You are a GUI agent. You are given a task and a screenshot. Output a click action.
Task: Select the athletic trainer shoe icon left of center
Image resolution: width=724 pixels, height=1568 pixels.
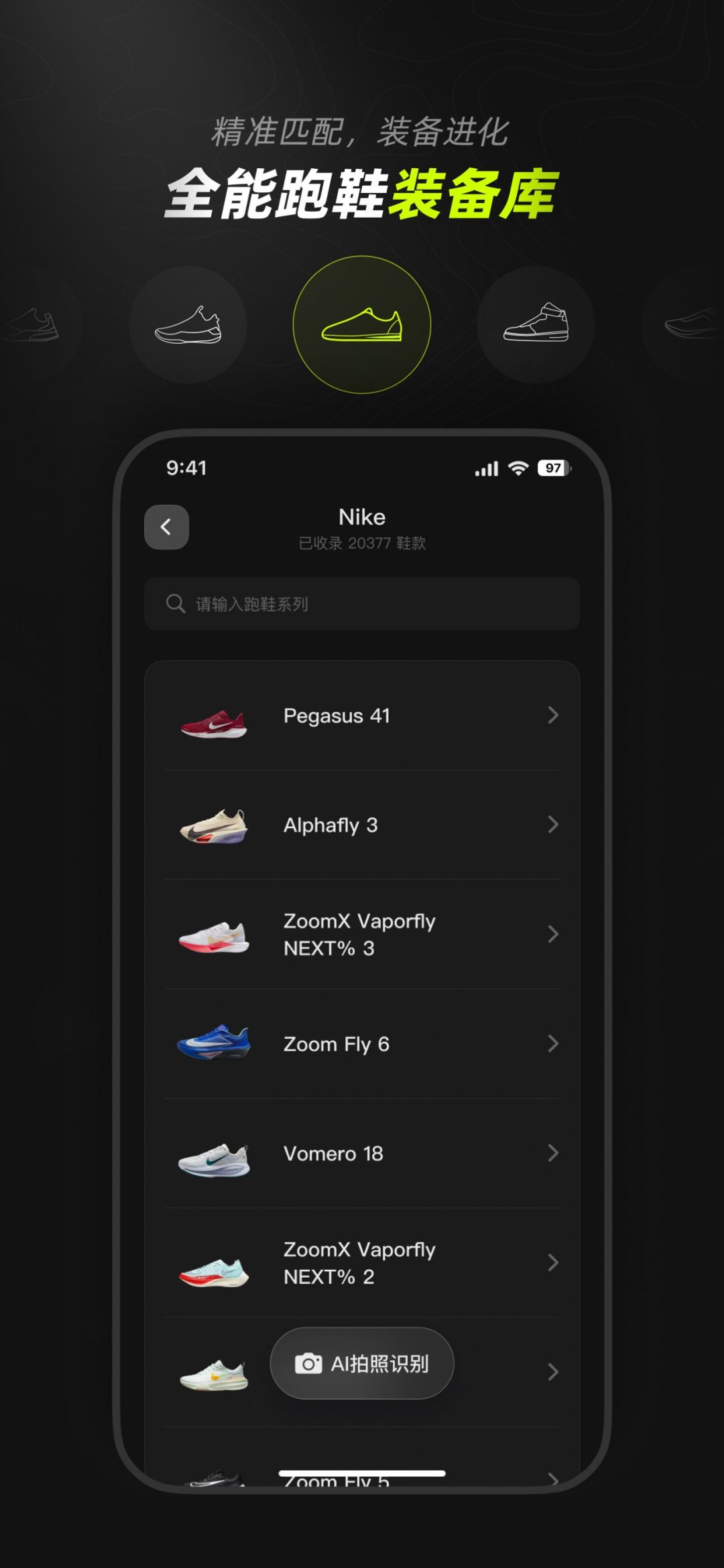(188, 324)
